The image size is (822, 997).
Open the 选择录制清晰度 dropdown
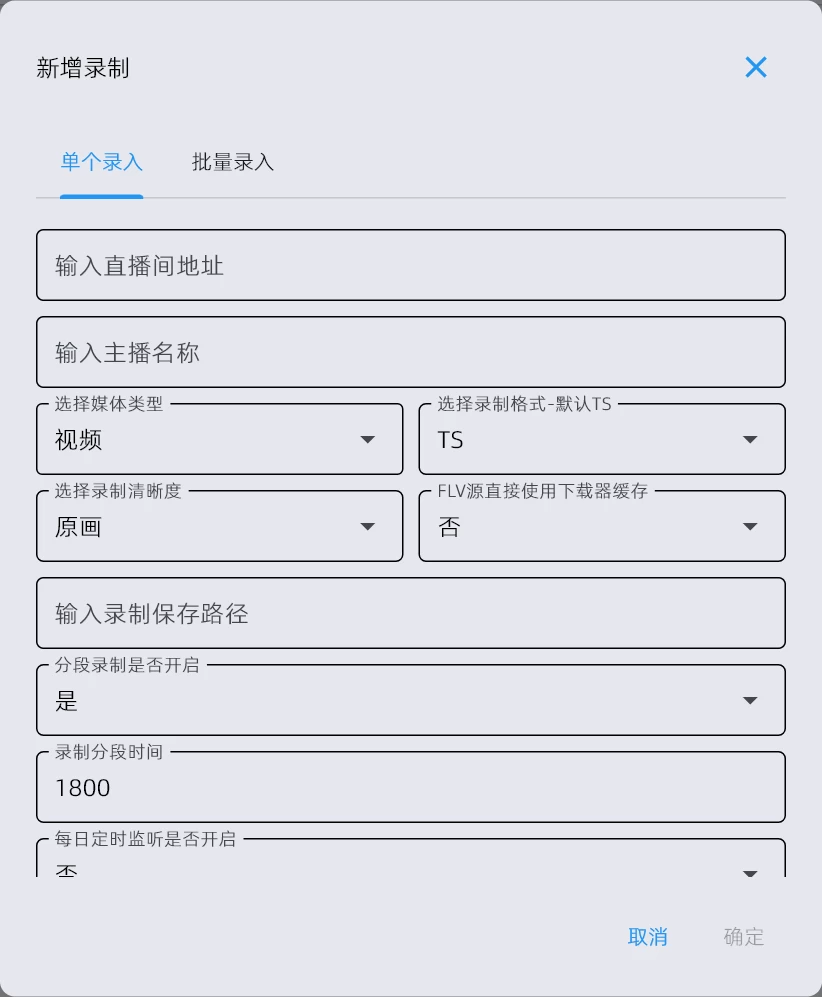219,527
